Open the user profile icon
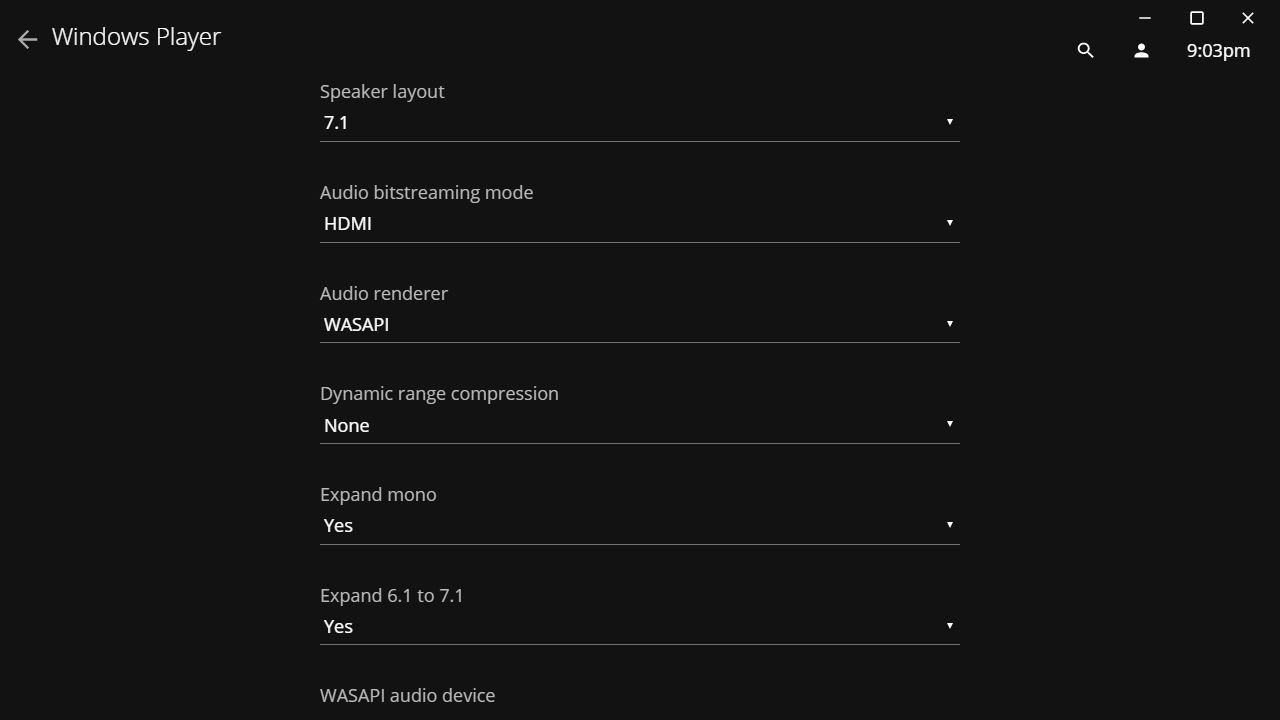Viewport: 1280px width, 720px height. 1141,50
